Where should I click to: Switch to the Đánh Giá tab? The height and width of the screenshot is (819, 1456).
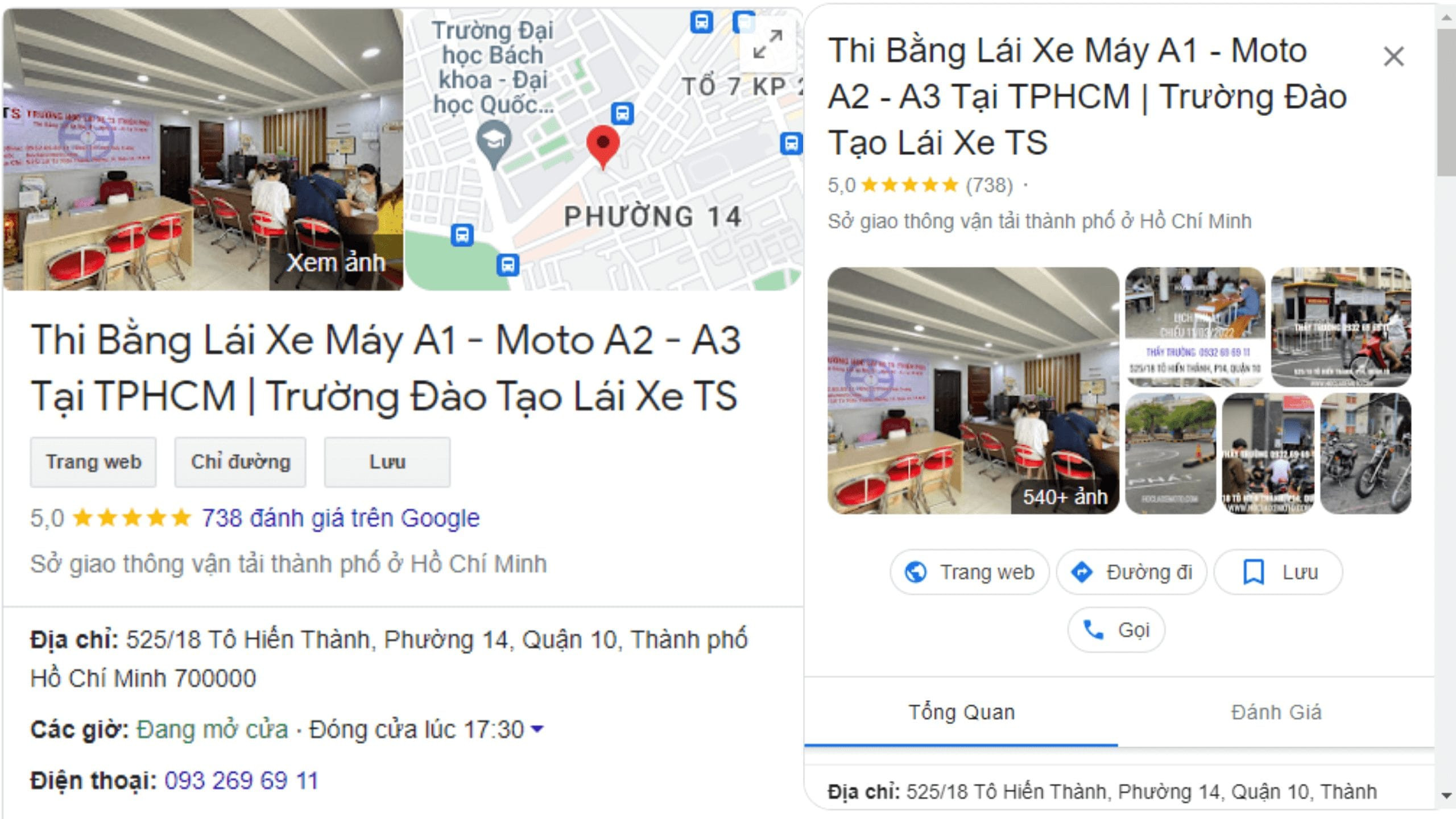1276,712
